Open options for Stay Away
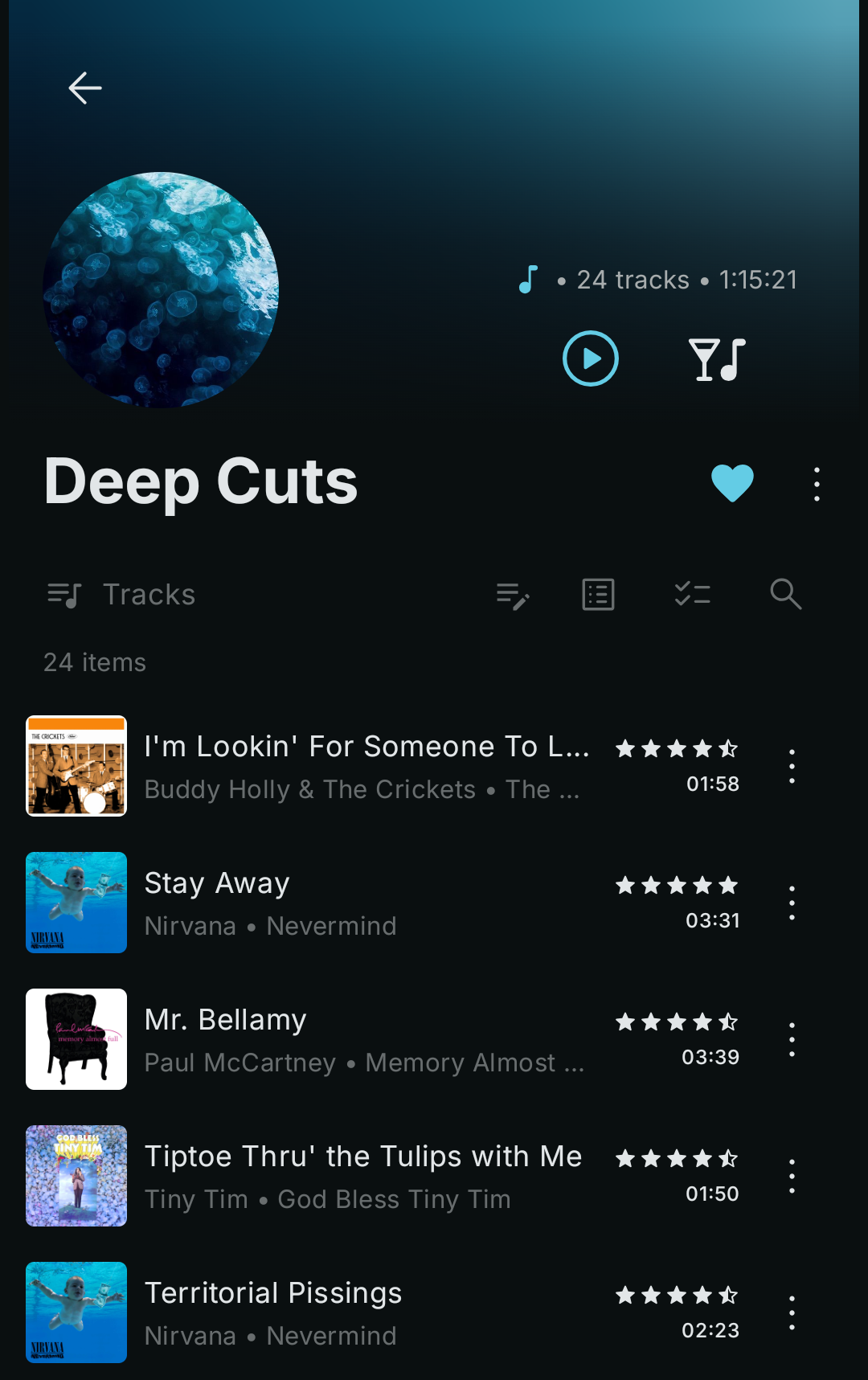Viewport: 868px width, 1380px height. point(792,903)
